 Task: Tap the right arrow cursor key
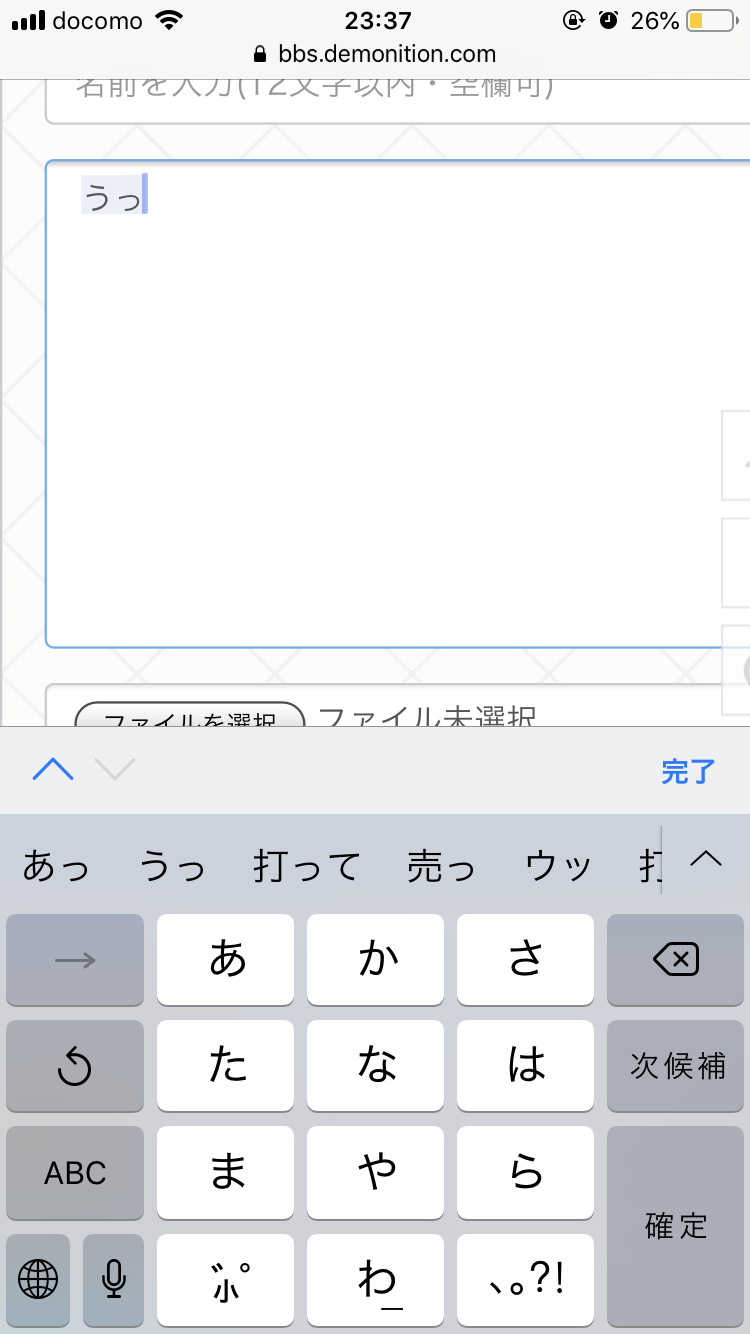coord(75,960)
